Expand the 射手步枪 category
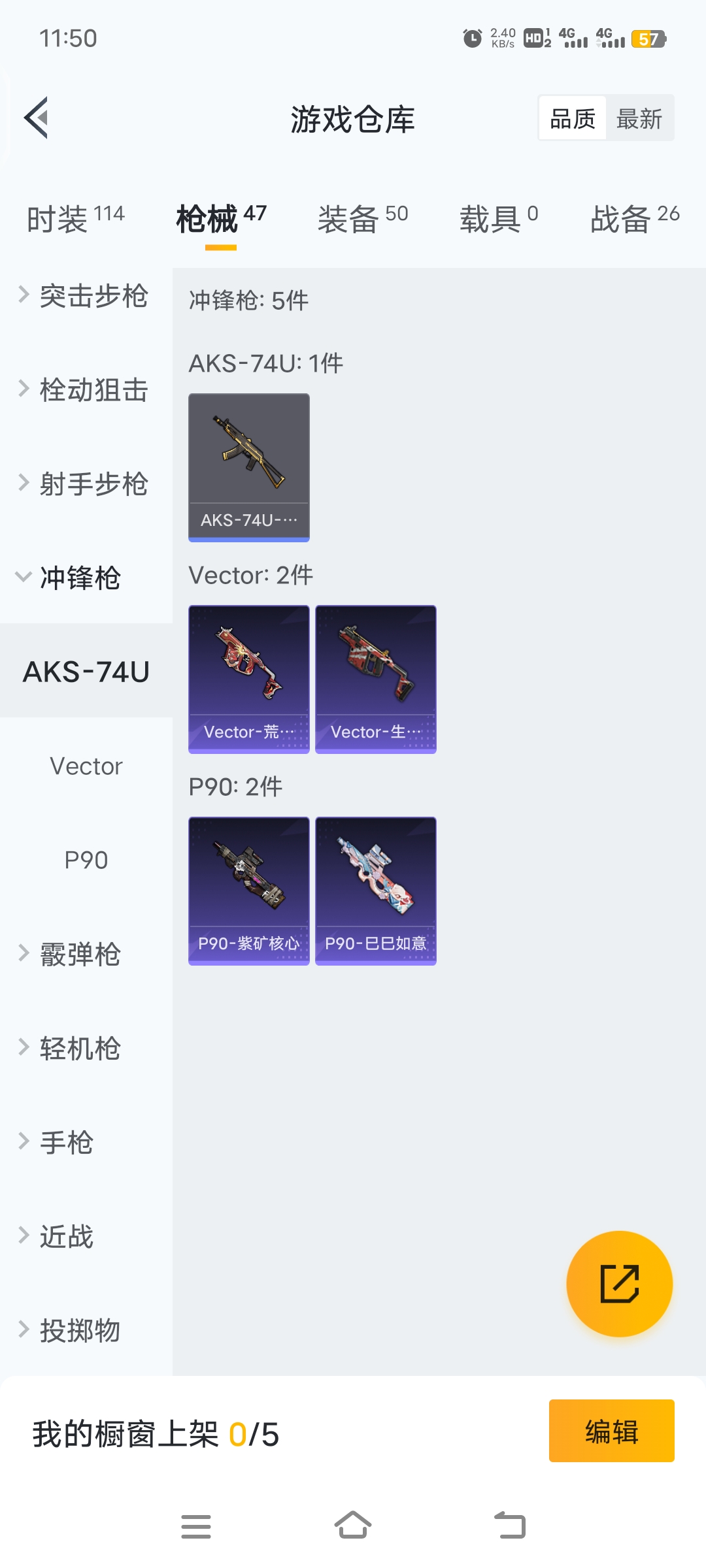The image size is (706, 1568). (85, 484)
